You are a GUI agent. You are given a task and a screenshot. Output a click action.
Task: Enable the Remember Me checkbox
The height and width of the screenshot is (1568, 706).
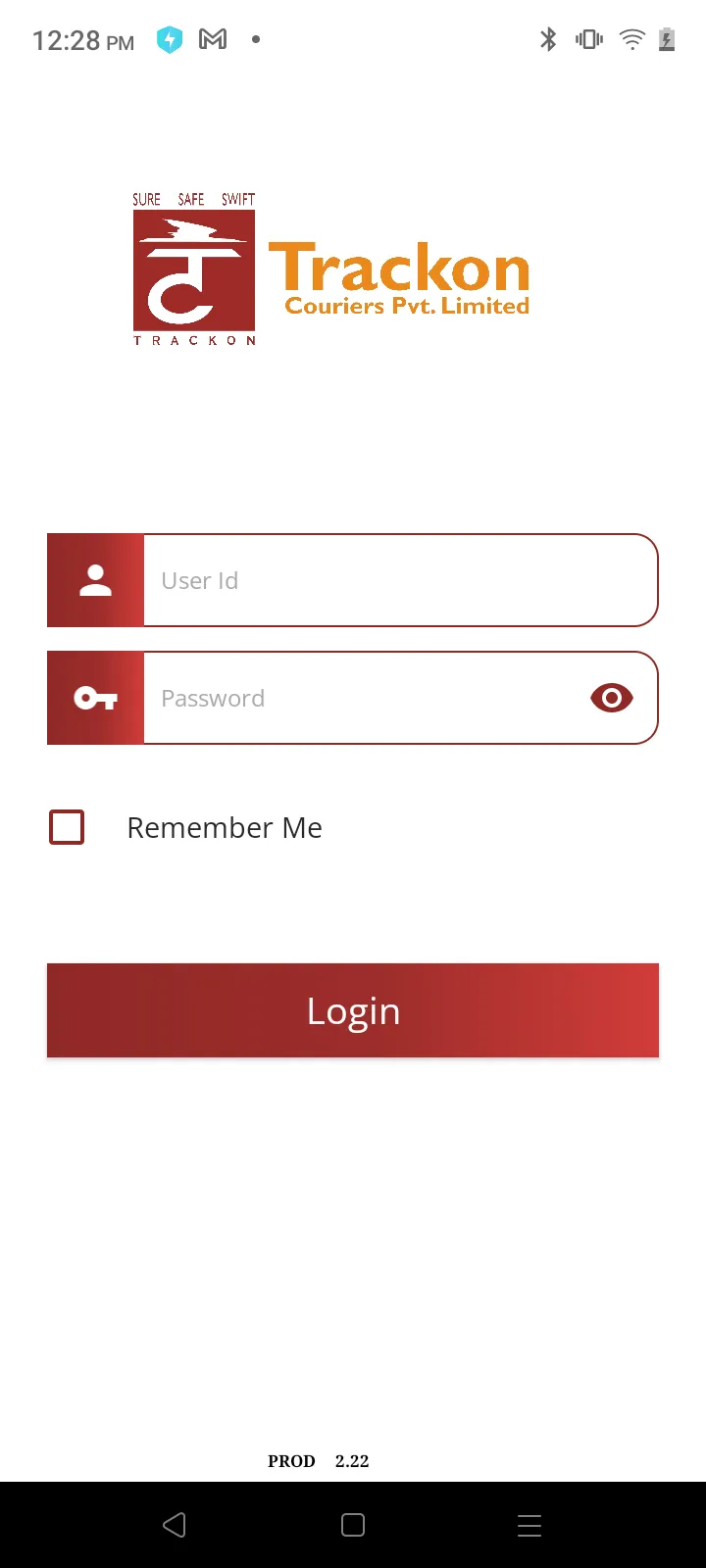67,827
